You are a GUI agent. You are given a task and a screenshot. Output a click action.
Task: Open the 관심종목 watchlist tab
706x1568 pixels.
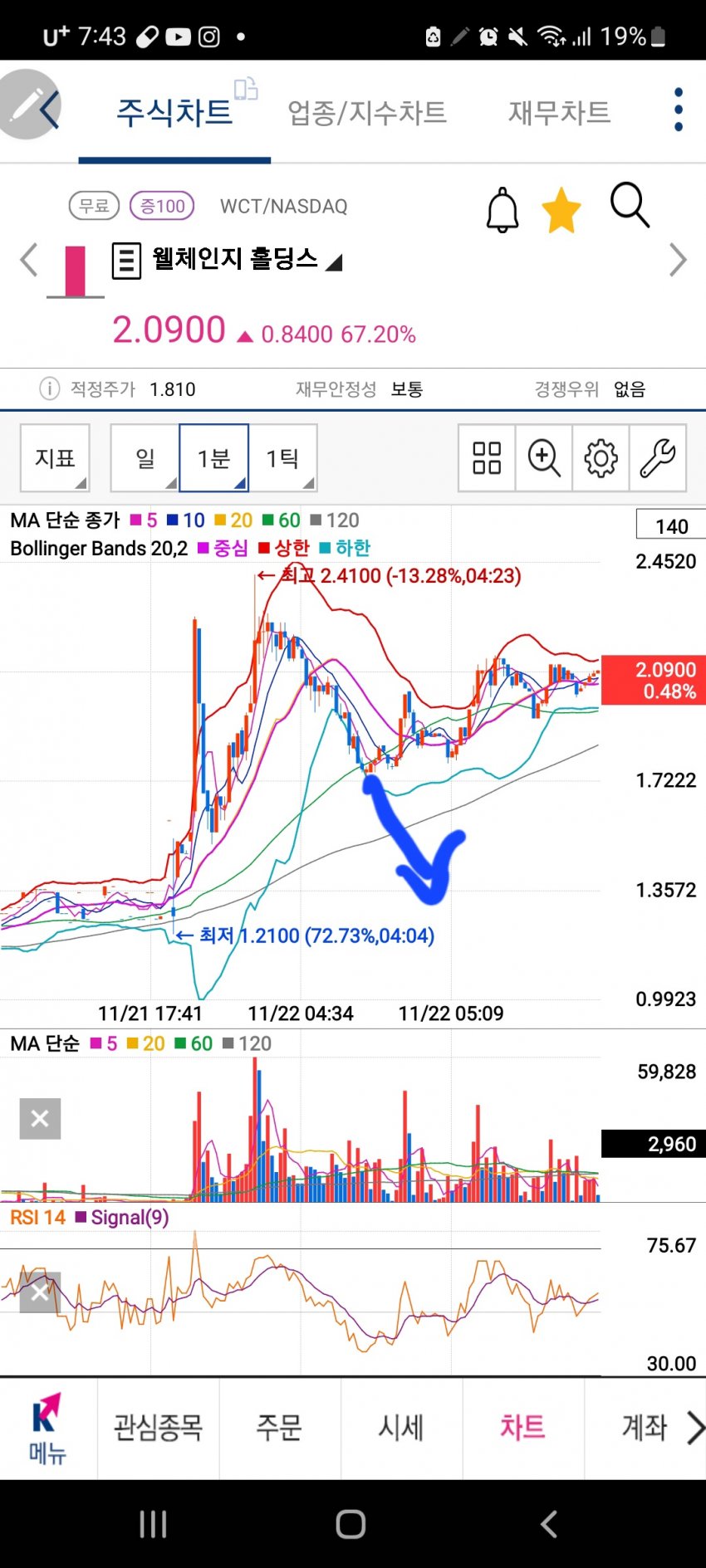click(x=158, y=1428)
